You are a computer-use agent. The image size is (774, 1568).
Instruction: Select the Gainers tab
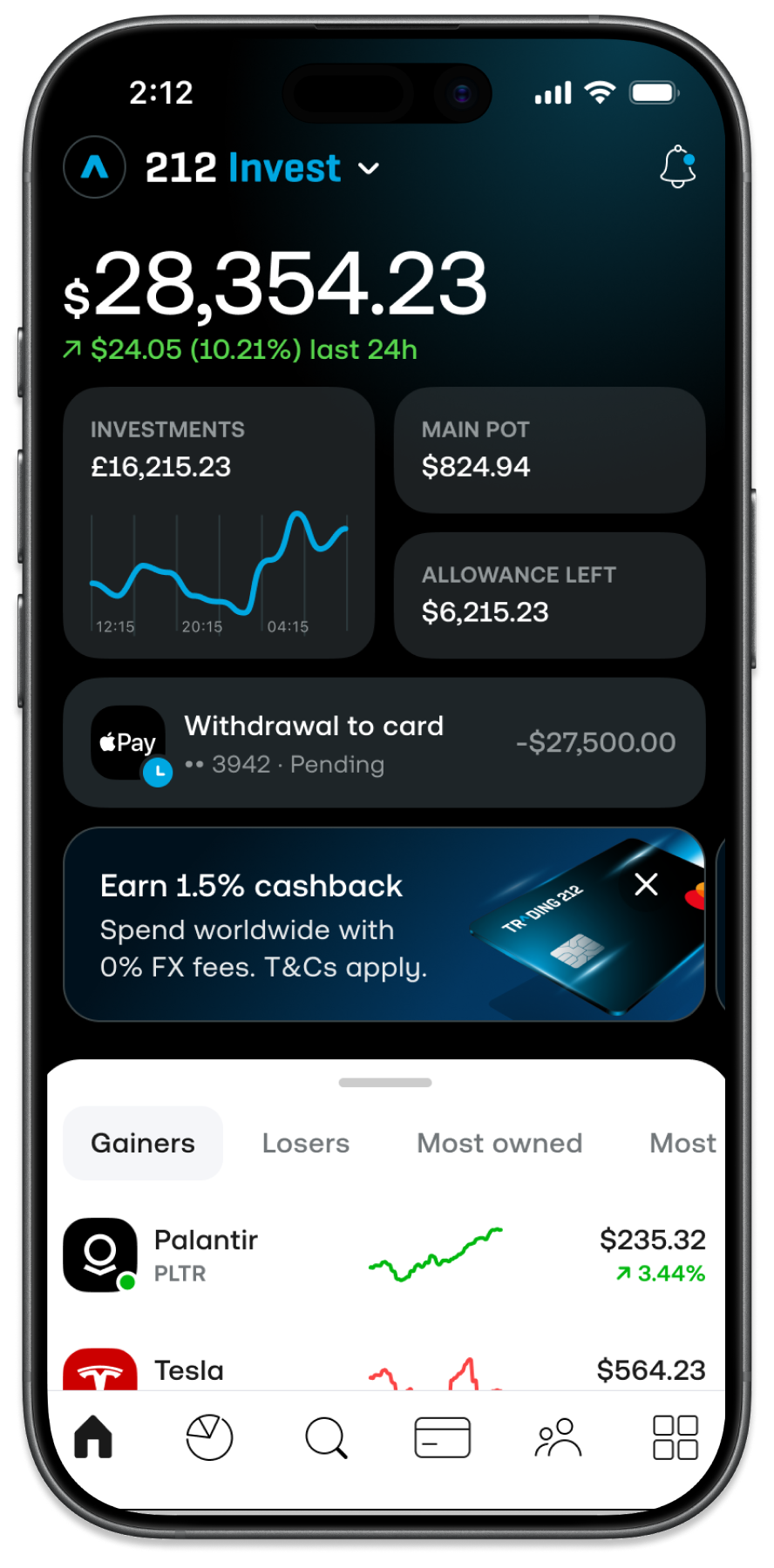(143, 1143)
